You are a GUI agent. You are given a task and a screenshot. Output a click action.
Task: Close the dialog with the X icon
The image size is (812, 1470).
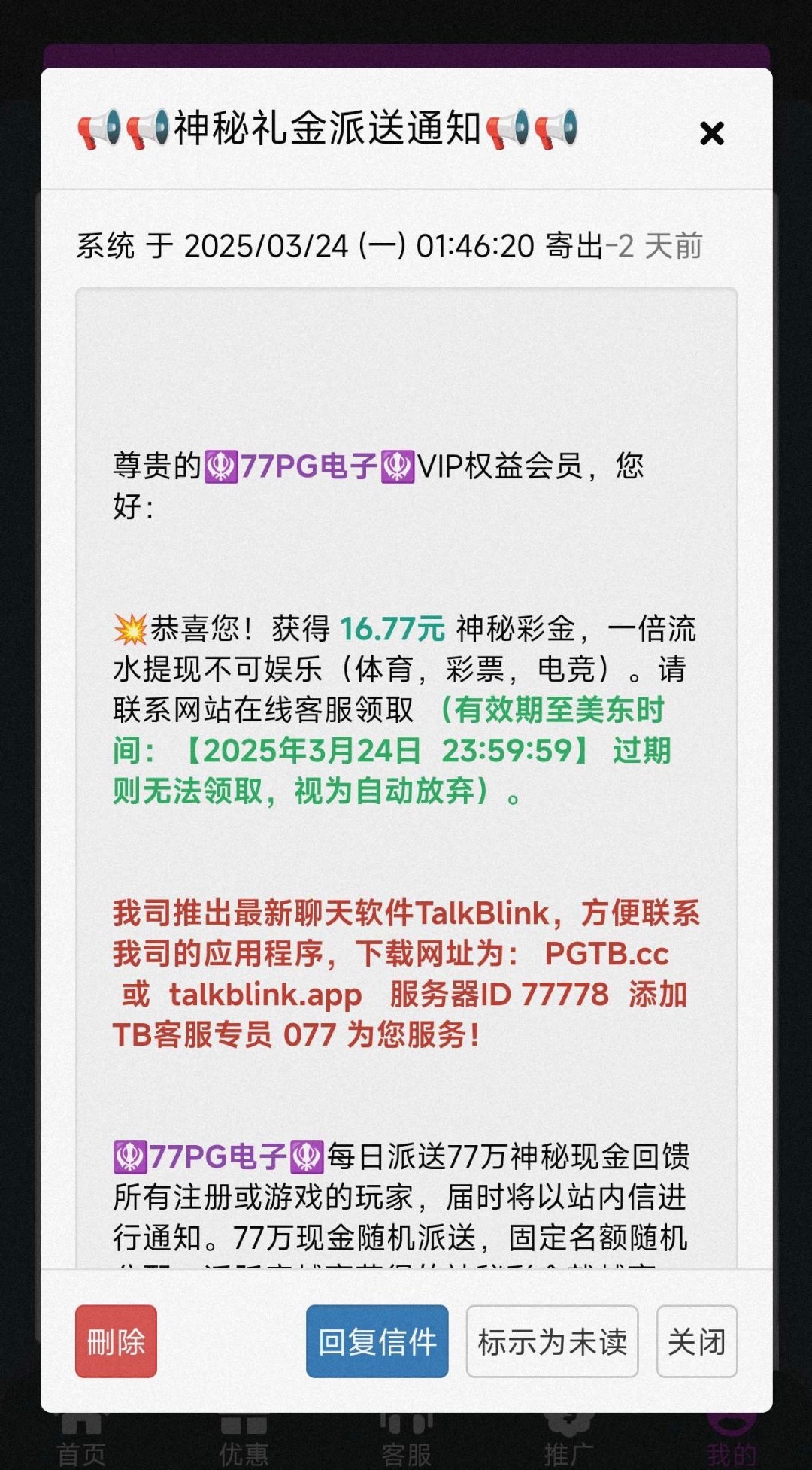(711, 134)
